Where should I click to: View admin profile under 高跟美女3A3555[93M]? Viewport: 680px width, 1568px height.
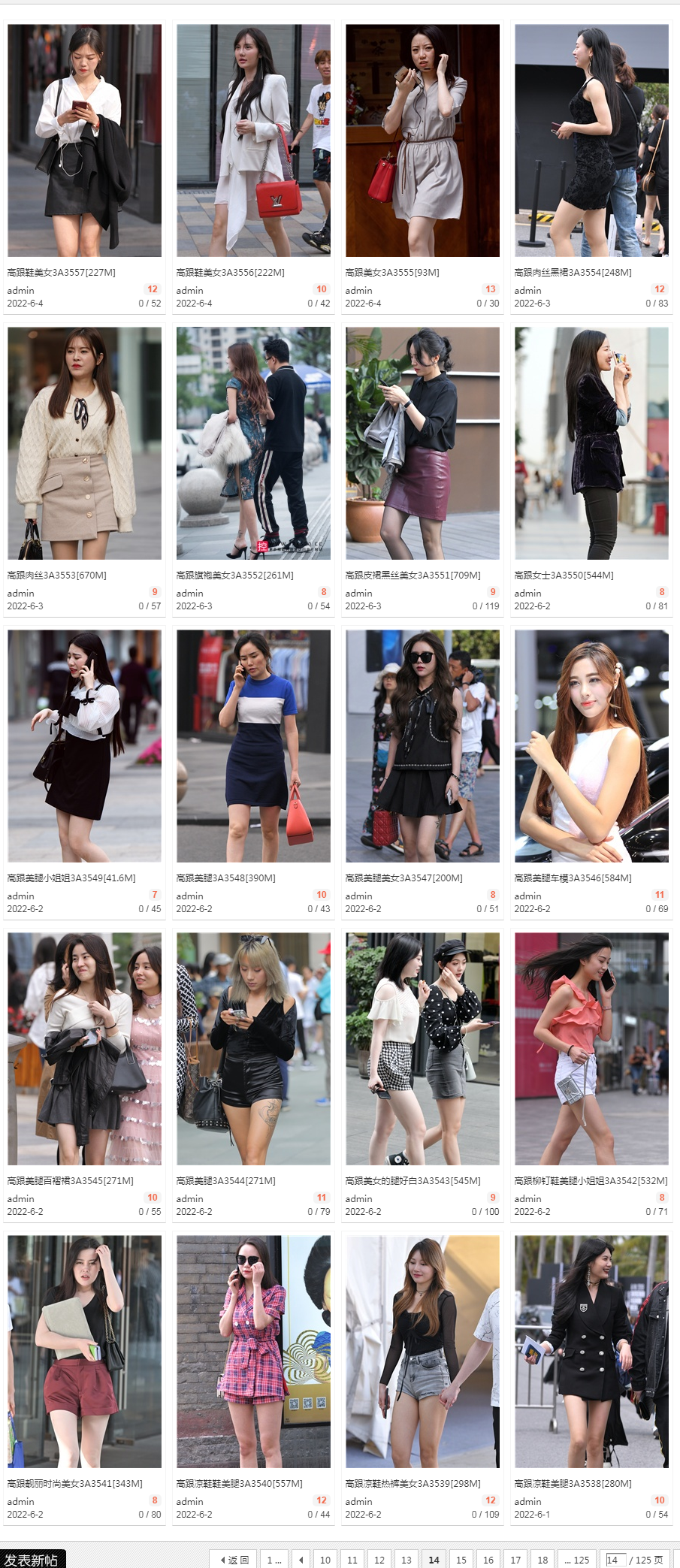click(x=358, y=291)
